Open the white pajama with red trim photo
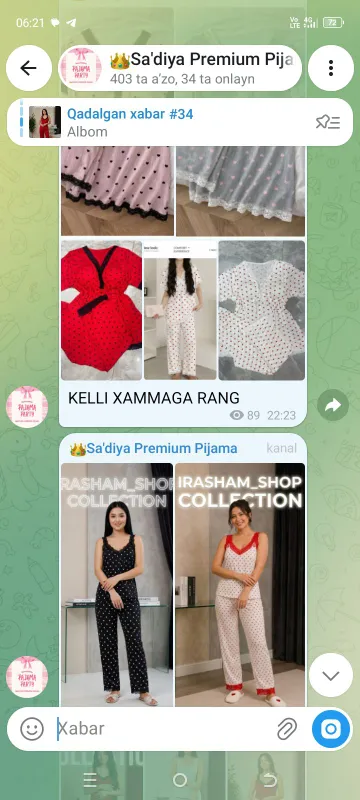Screen dimensions: 360x800 click(240, 584)
